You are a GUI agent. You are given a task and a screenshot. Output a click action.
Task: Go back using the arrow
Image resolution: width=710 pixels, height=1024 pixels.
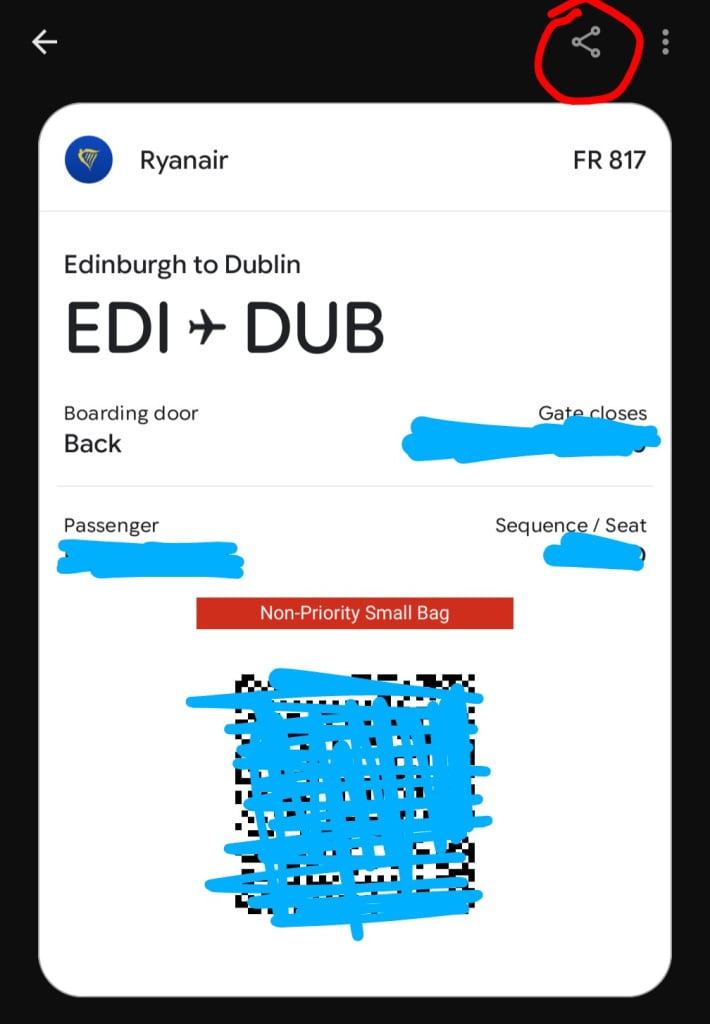tap(45, 42)
